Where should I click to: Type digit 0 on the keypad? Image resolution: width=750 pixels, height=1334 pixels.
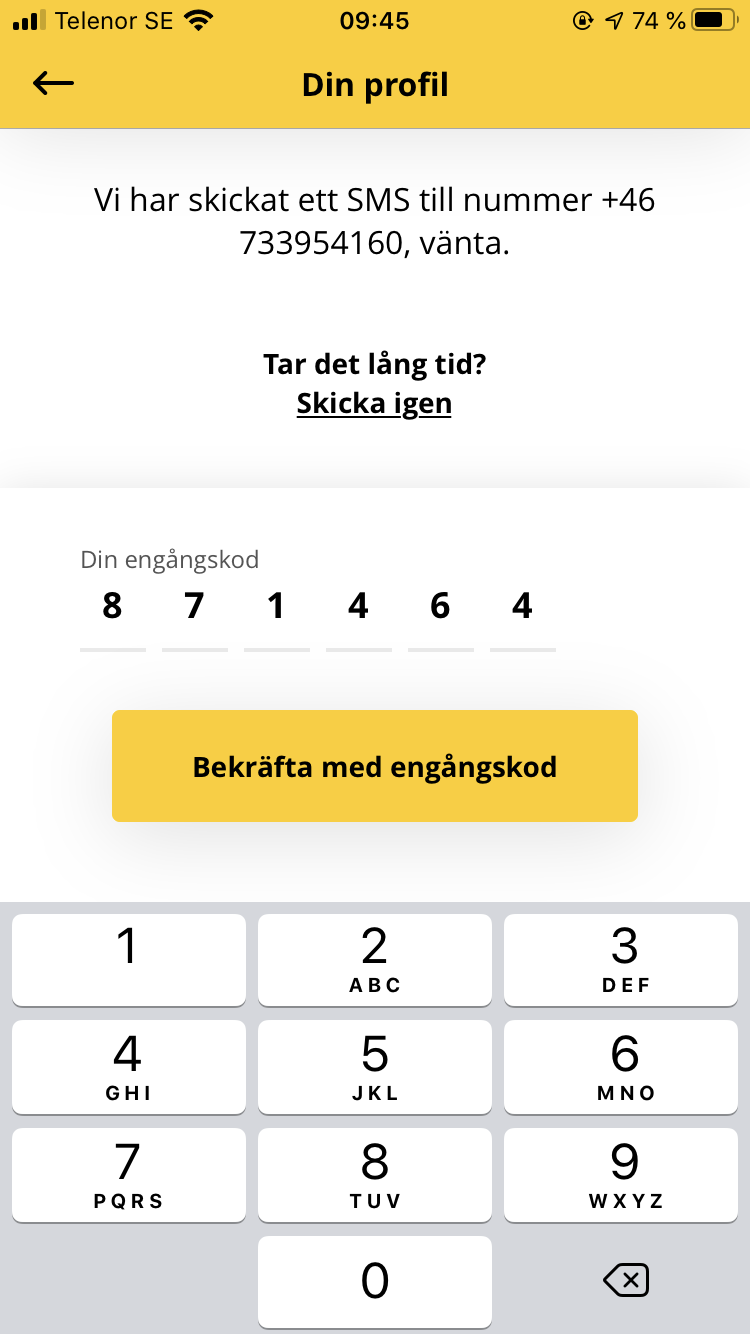tap(375, 1280)
